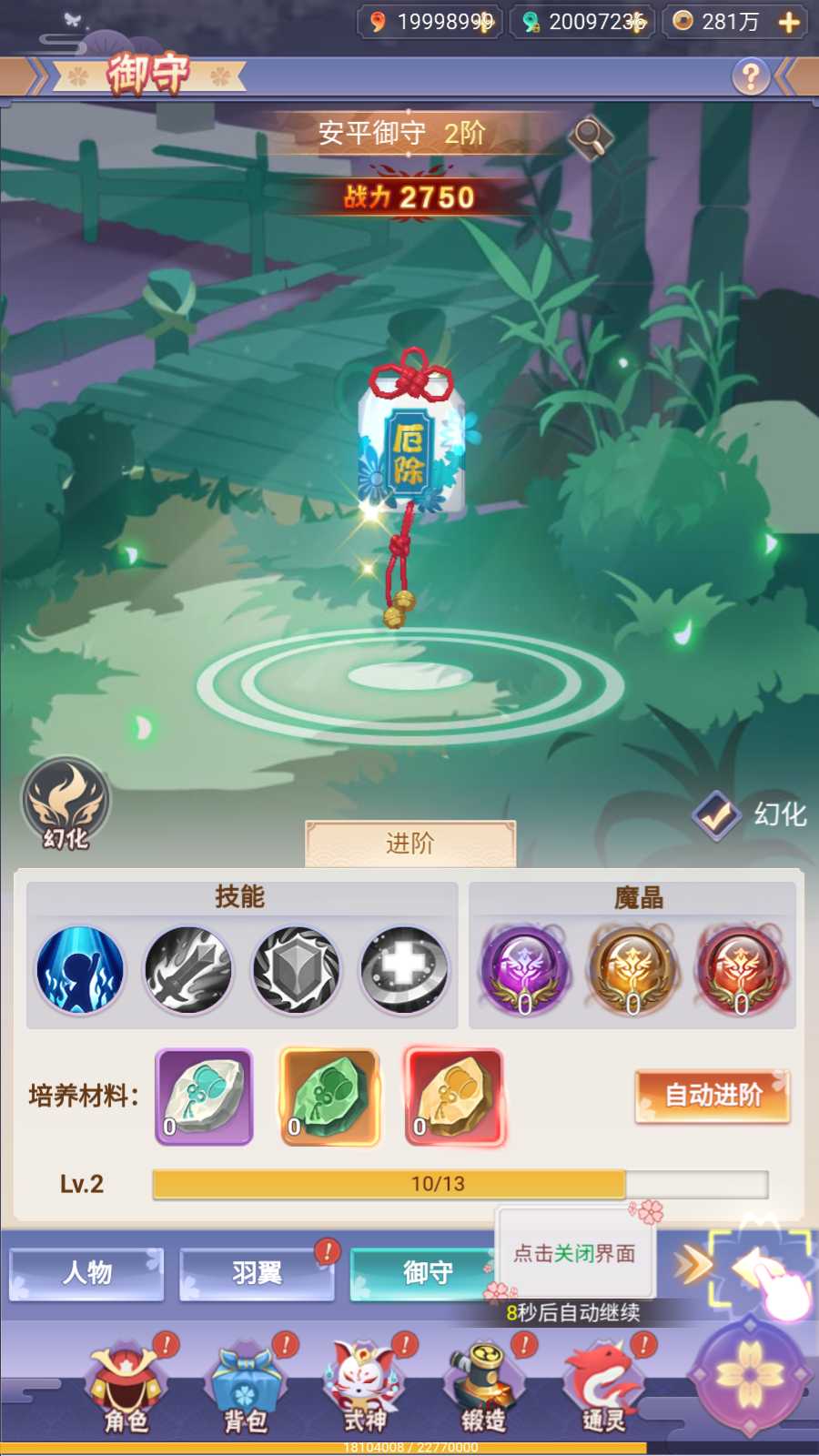Tap the purple-framed training material
Image resolution: width=819 pixels, height=1456 pixels.
coord(204,1097)
